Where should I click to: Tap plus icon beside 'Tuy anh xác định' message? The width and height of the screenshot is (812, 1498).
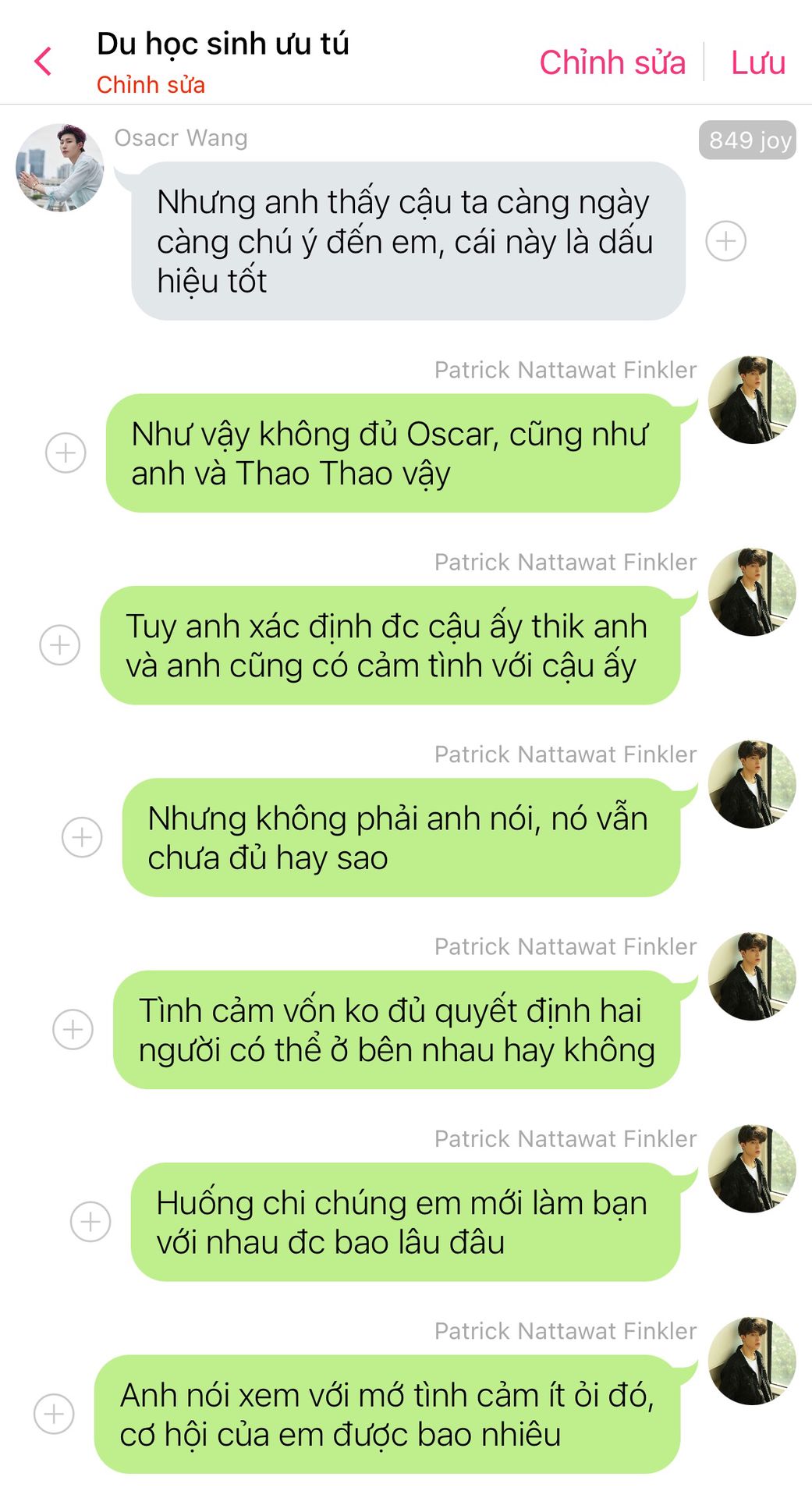pyautogui.click(x=60, y=645)
